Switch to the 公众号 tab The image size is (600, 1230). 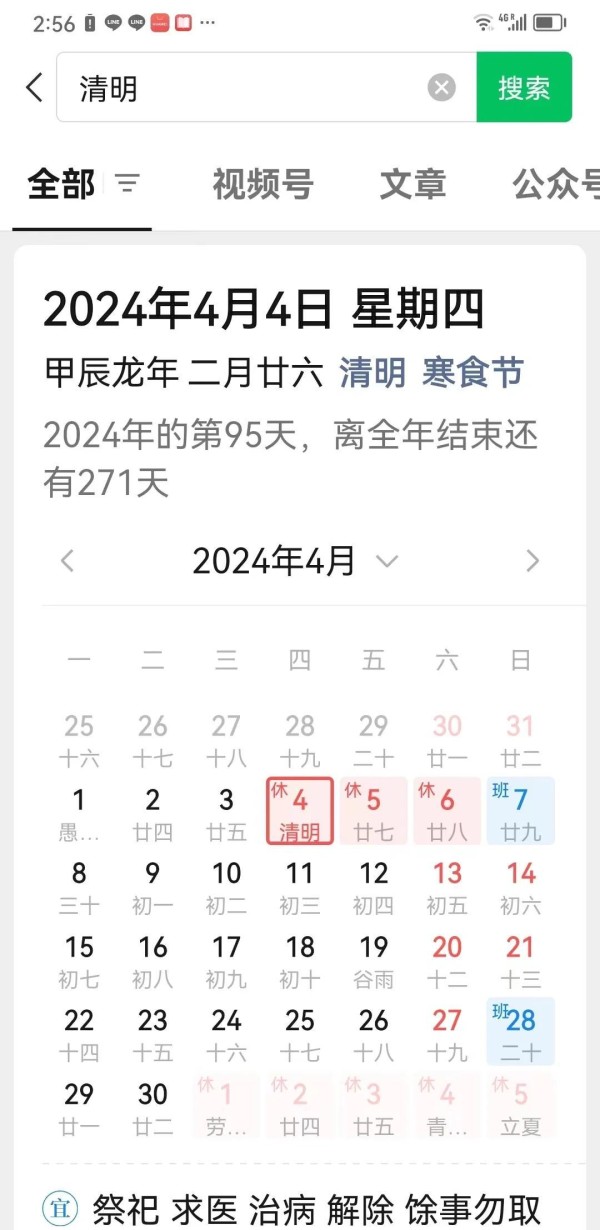(556, 184)
